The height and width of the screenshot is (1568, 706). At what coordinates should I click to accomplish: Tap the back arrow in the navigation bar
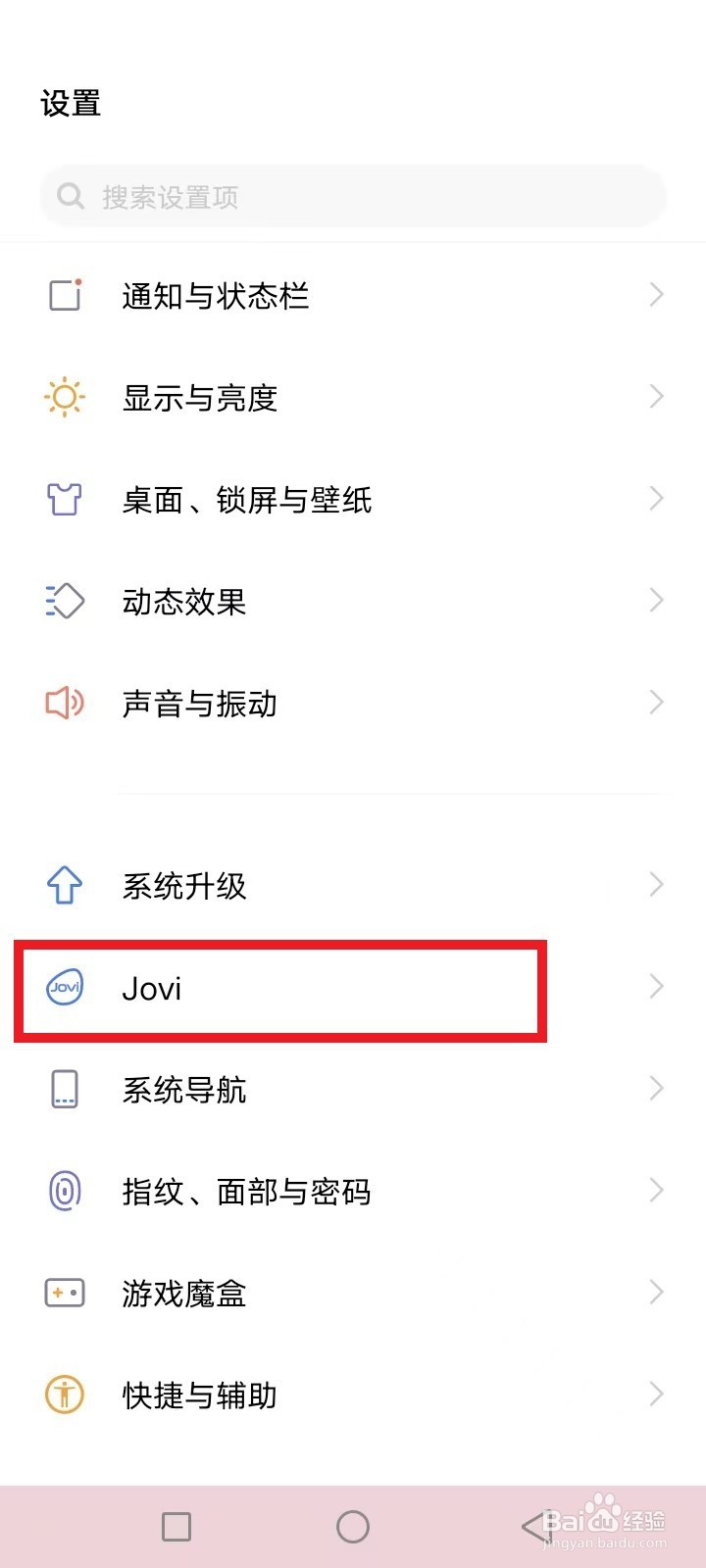(529, 1526)
